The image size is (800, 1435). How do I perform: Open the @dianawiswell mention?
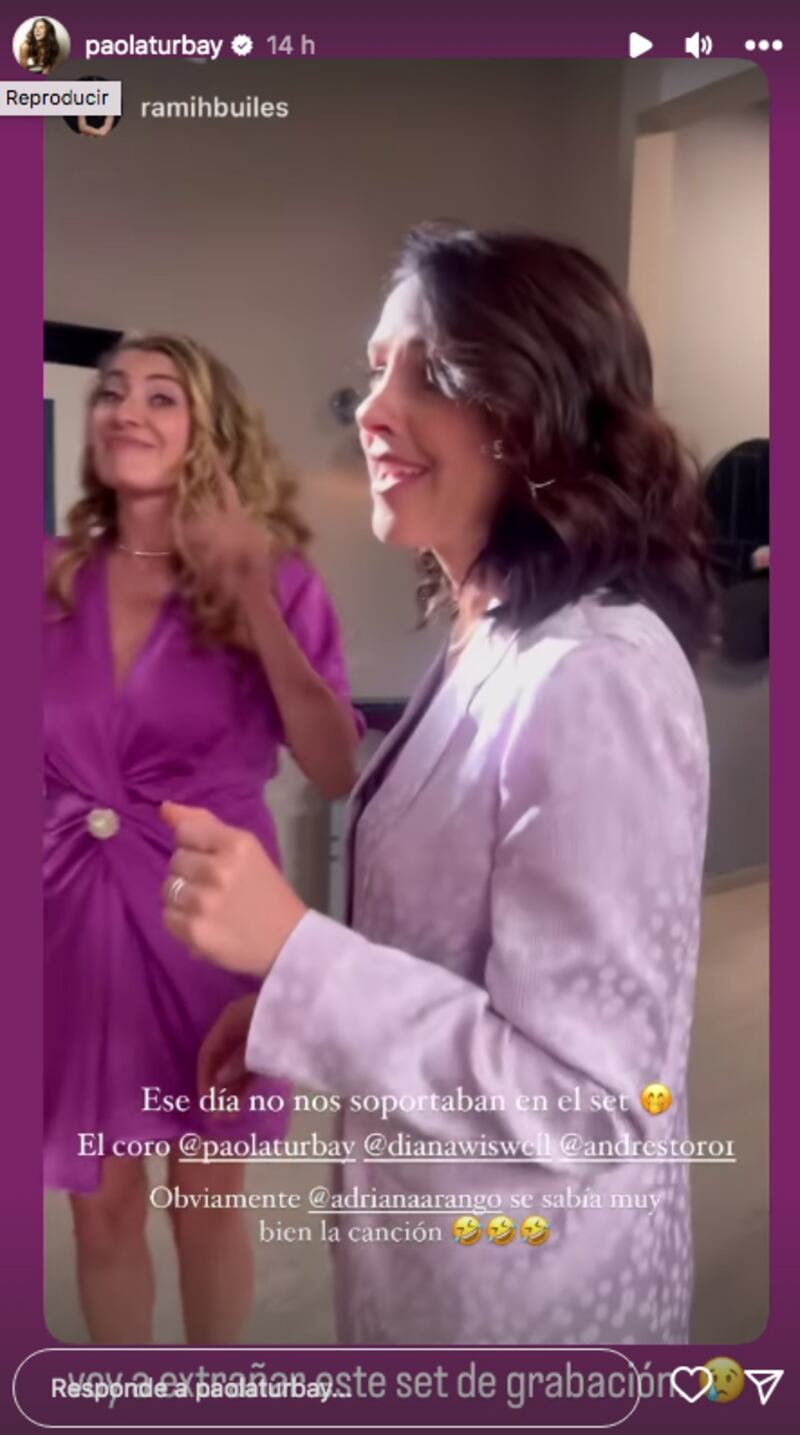457,1147
